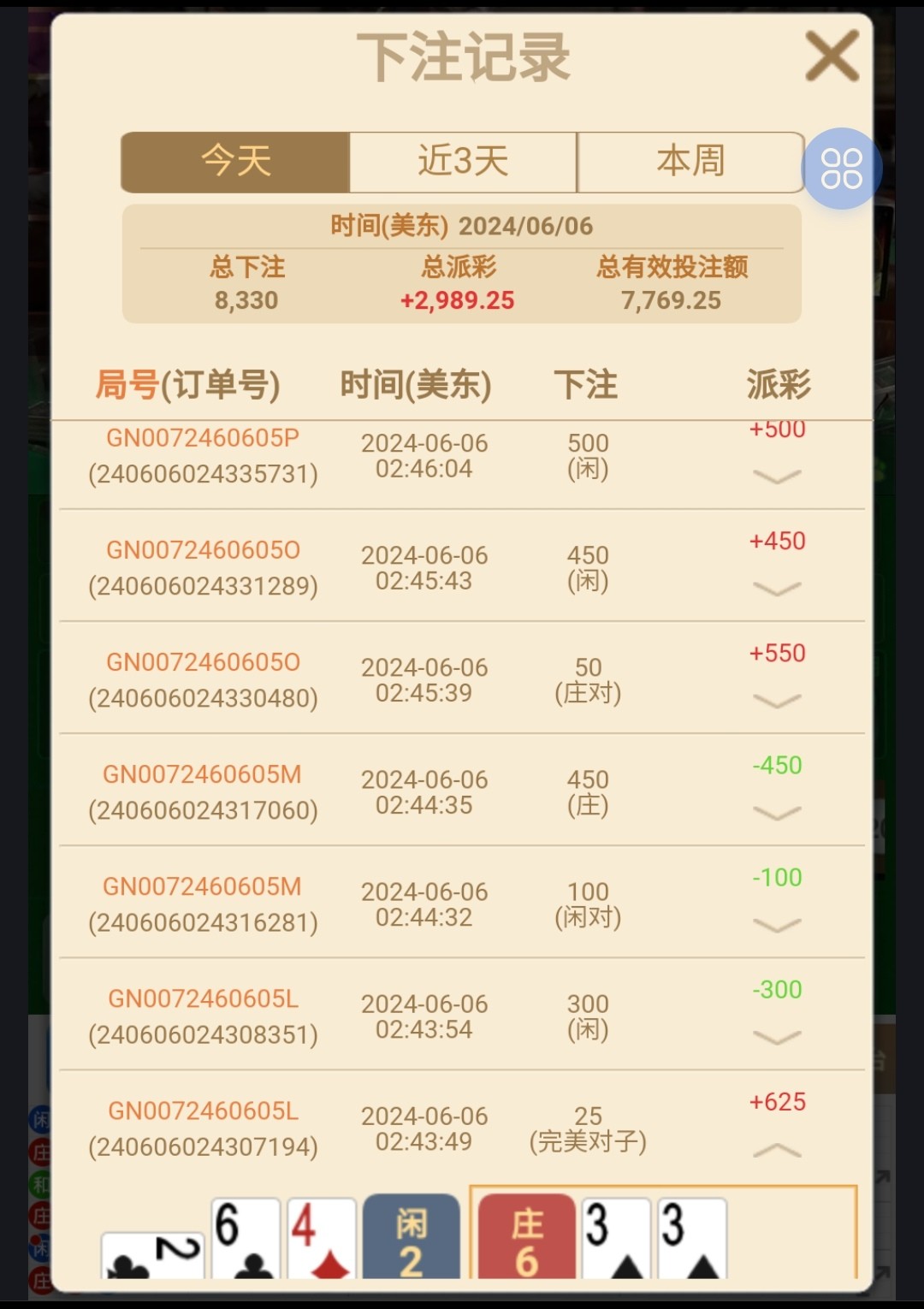Image resolution: width=924 pixels, height=1309 pixels.
Task: Close the 下注记录 dialog
Action: 832,56
